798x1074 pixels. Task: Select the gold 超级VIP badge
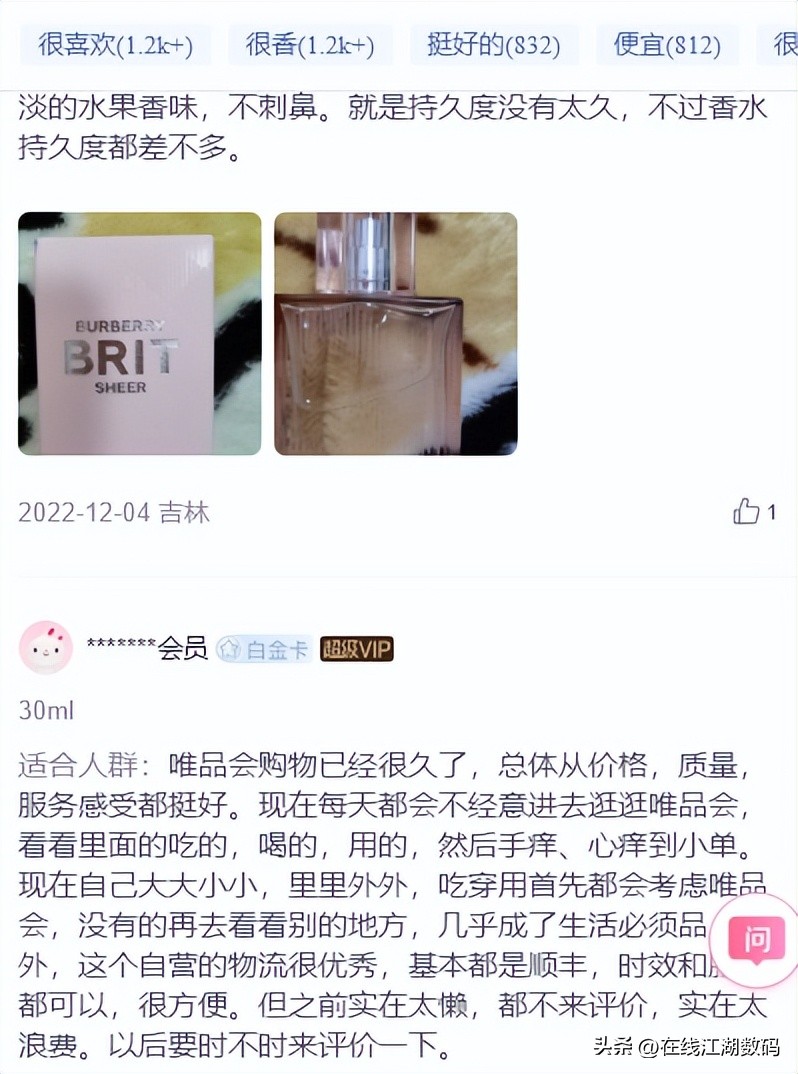click(355, 649)
